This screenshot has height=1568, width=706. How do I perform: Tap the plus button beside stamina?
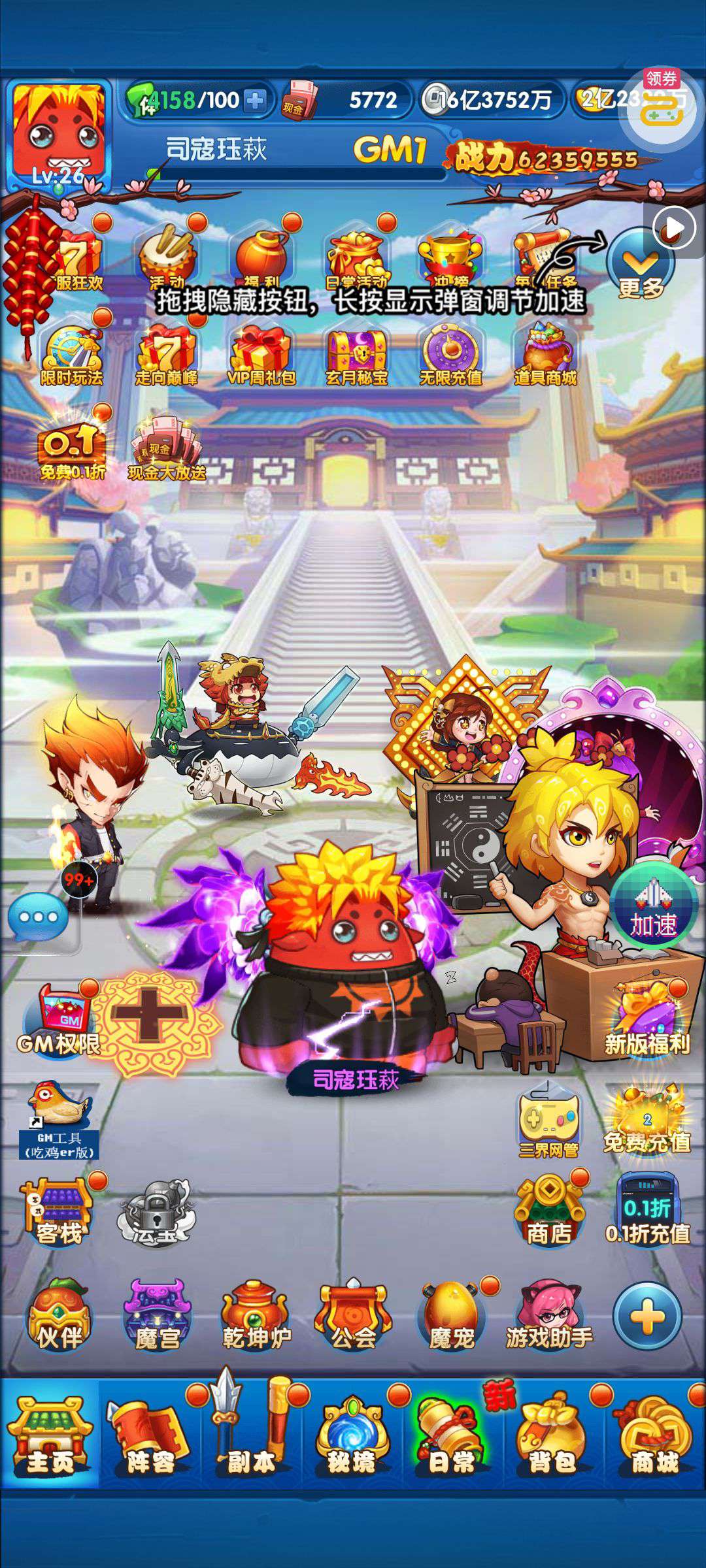point(255,100)
